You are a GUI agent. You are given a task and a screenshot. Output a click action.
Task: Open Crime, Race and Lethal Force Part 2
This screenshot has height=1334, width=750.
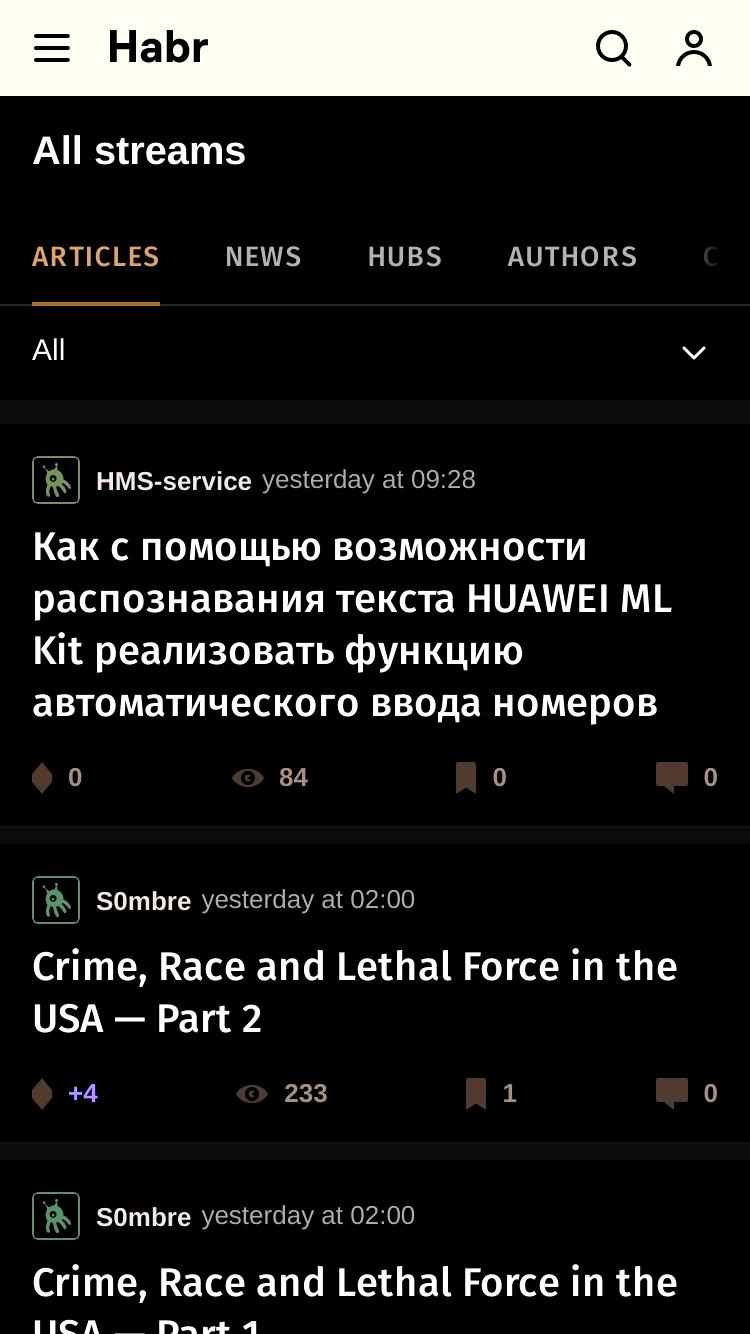point(355,992)
